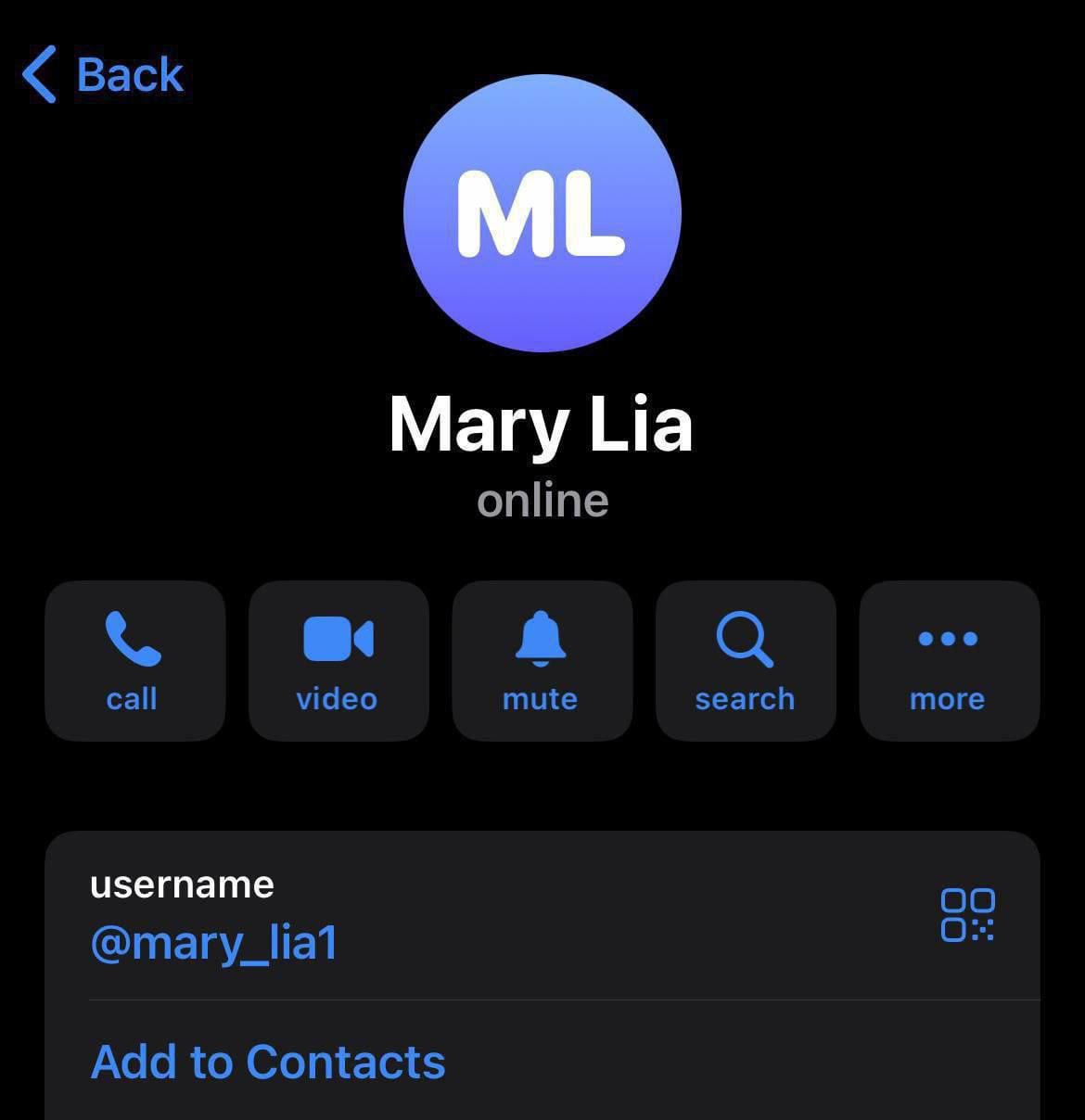Start a video call with Mary Lia
This screenshot has width=1085, height=1120.
click(x=338, y=660)
